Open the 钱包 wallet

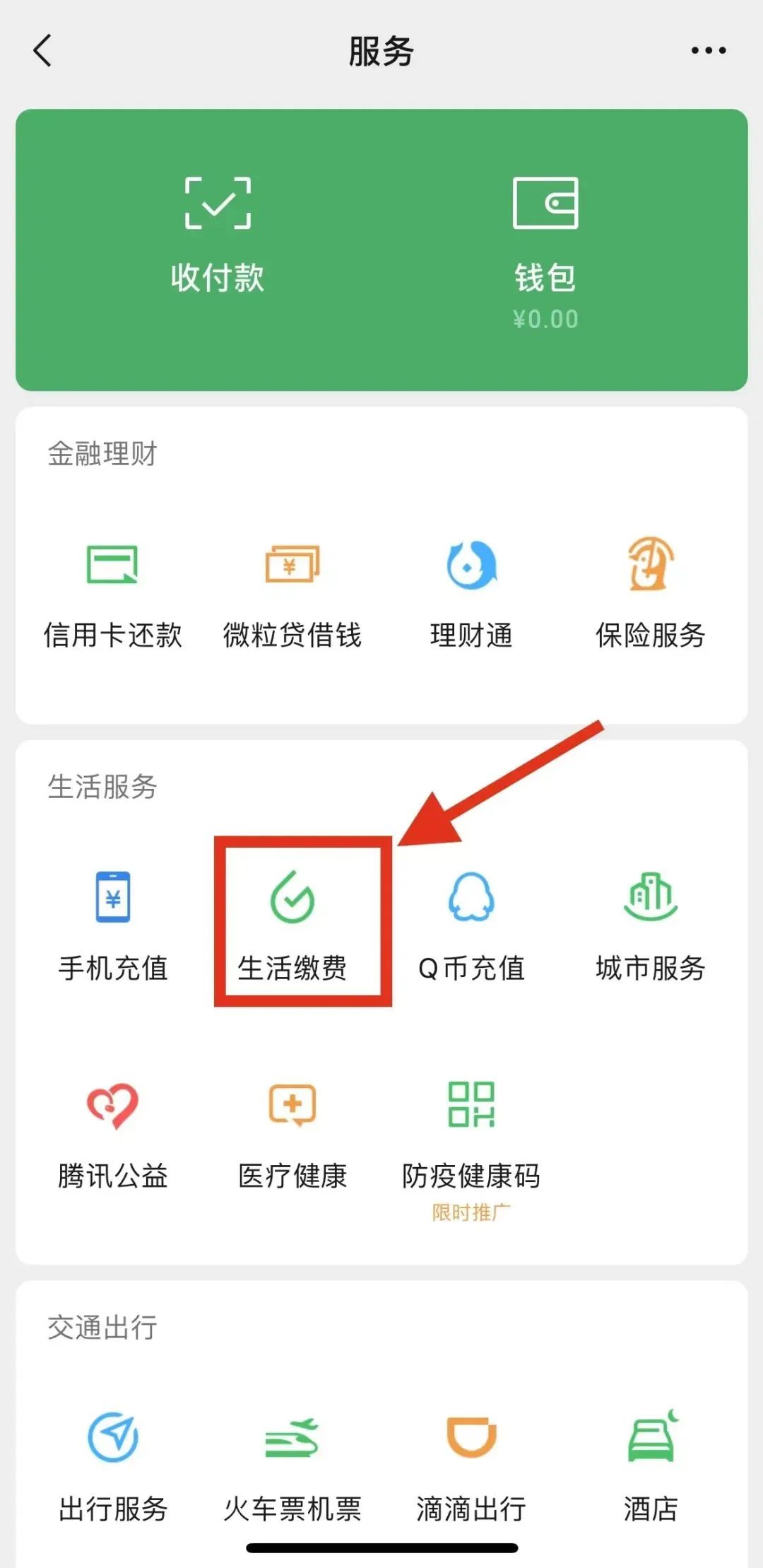pos(545,240)
